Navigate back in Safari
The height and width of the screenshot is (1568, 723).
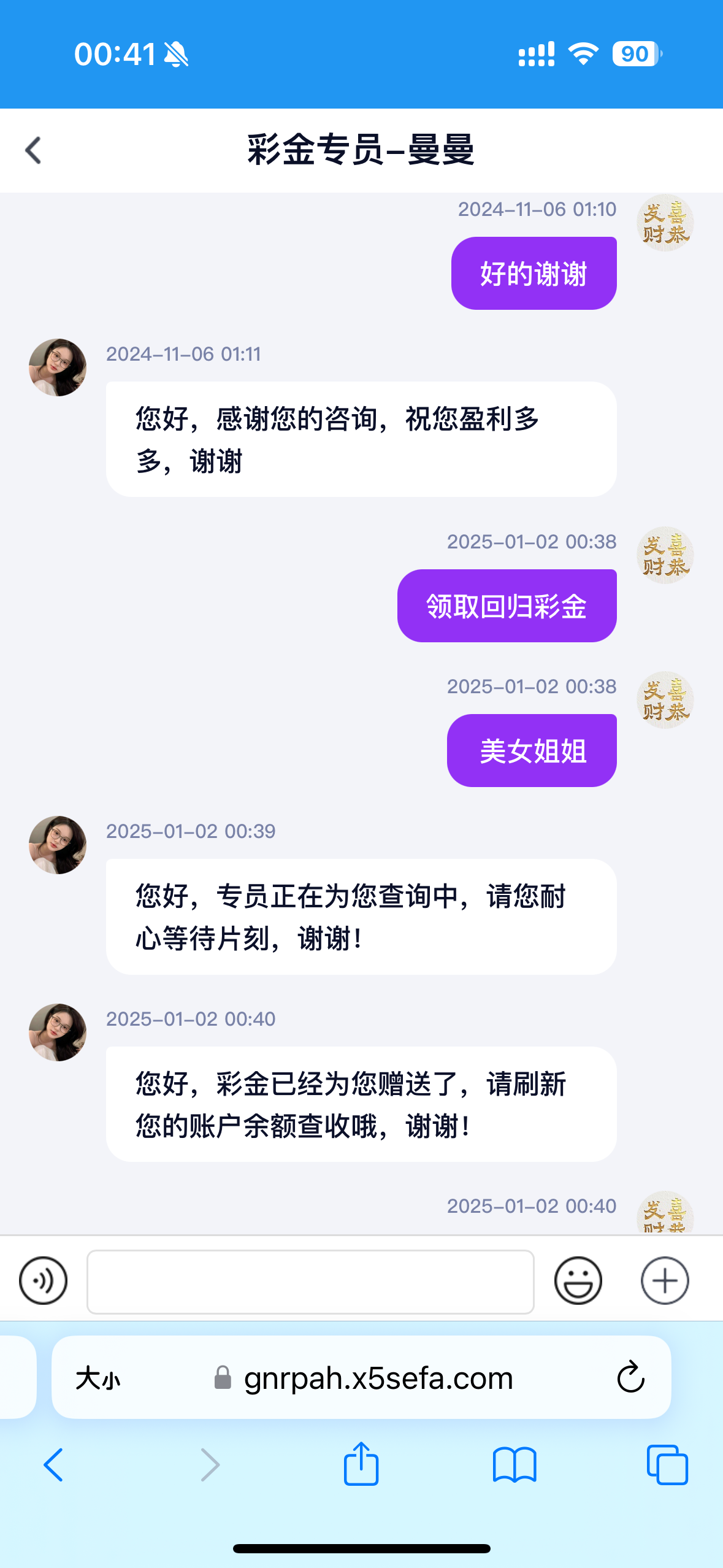point(53,1465)
